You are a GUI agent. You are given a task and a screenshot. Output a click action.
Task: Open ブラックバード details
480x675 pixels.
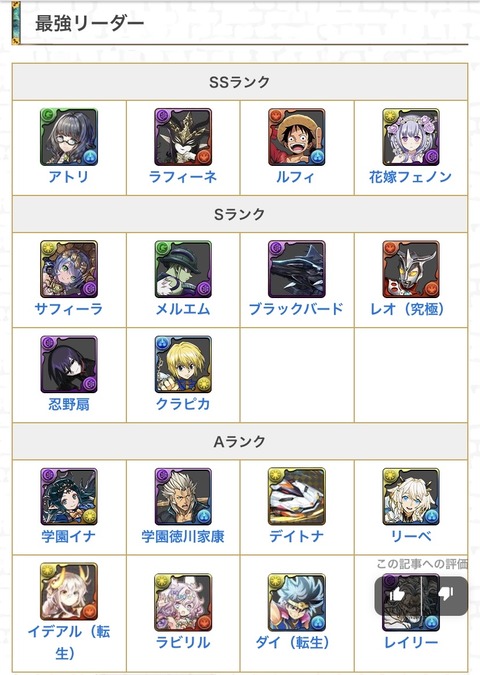tap(296, 309)
